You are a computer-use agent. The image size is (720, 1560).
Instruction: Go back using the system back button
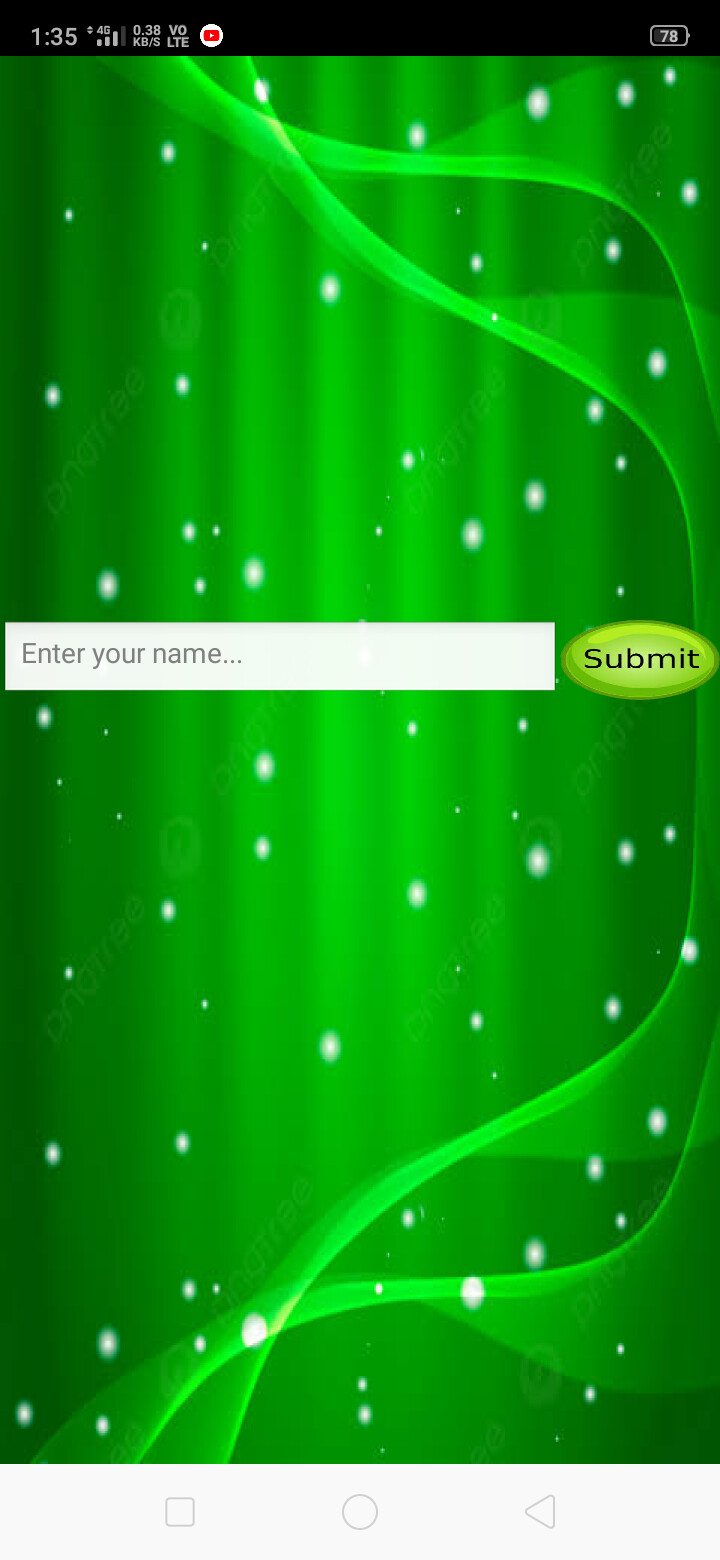tap(540, 1512)
